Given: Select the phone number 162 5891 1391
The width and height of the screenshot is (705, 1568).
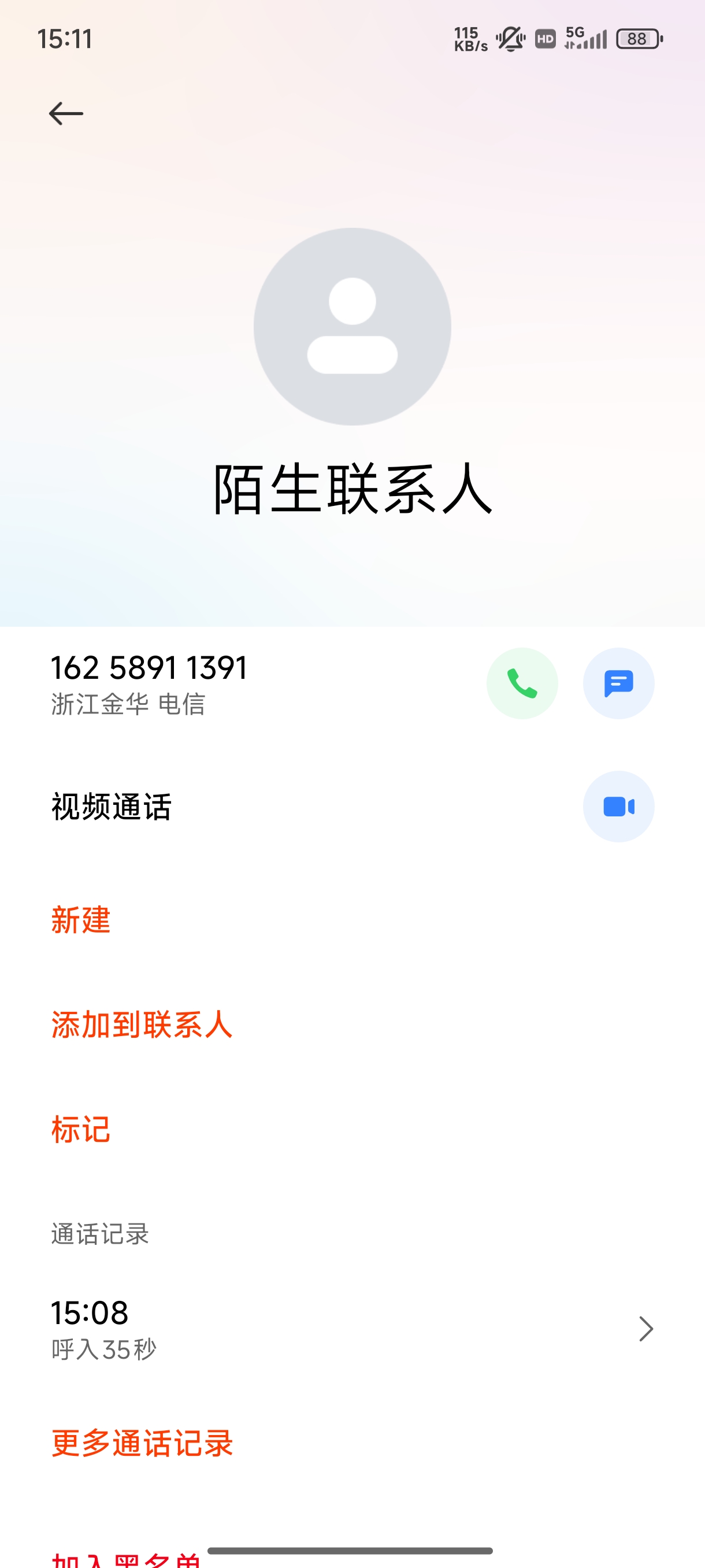Looking at the screenshot, I should [149, 667].
